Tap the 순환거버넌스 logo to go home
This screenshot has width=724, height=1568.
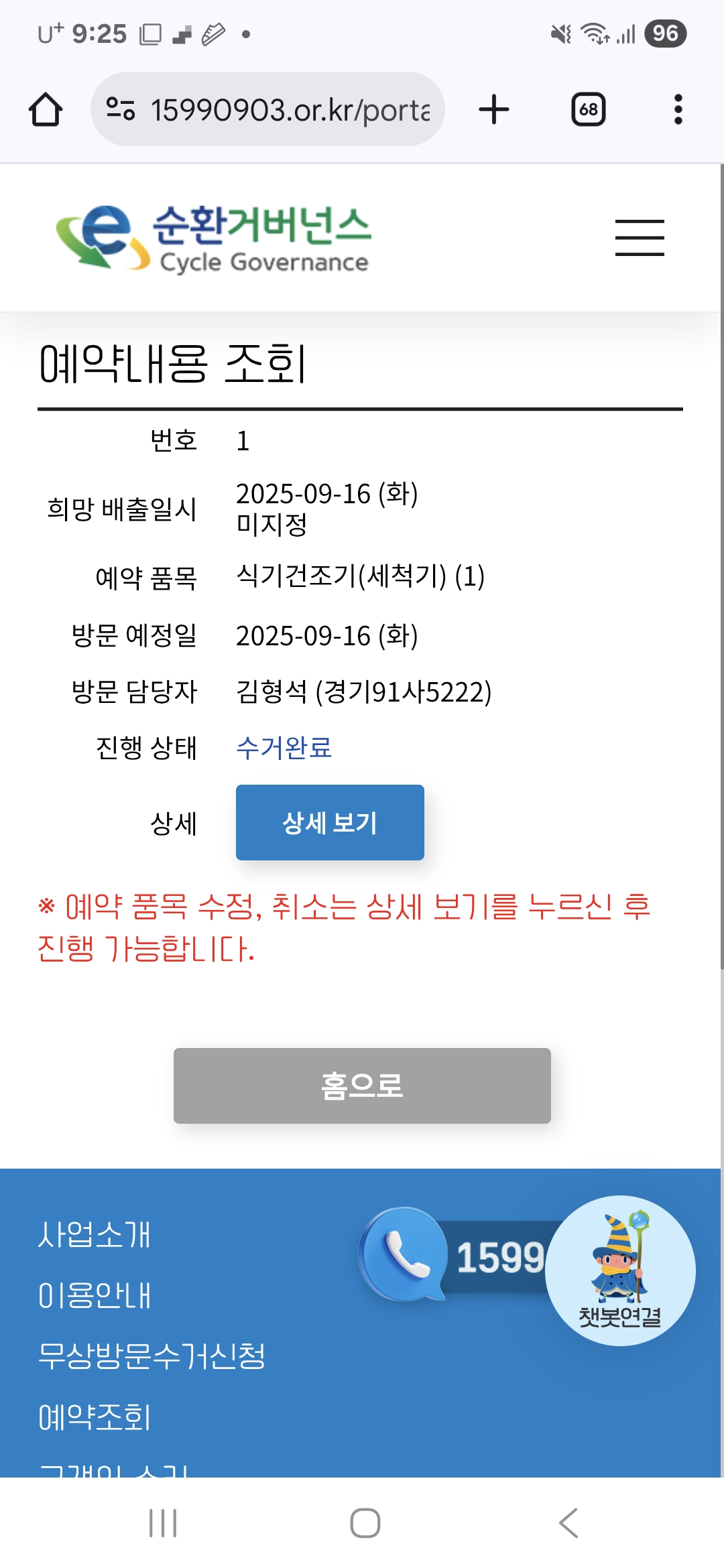pyautogui.click(x=215, y=238)
